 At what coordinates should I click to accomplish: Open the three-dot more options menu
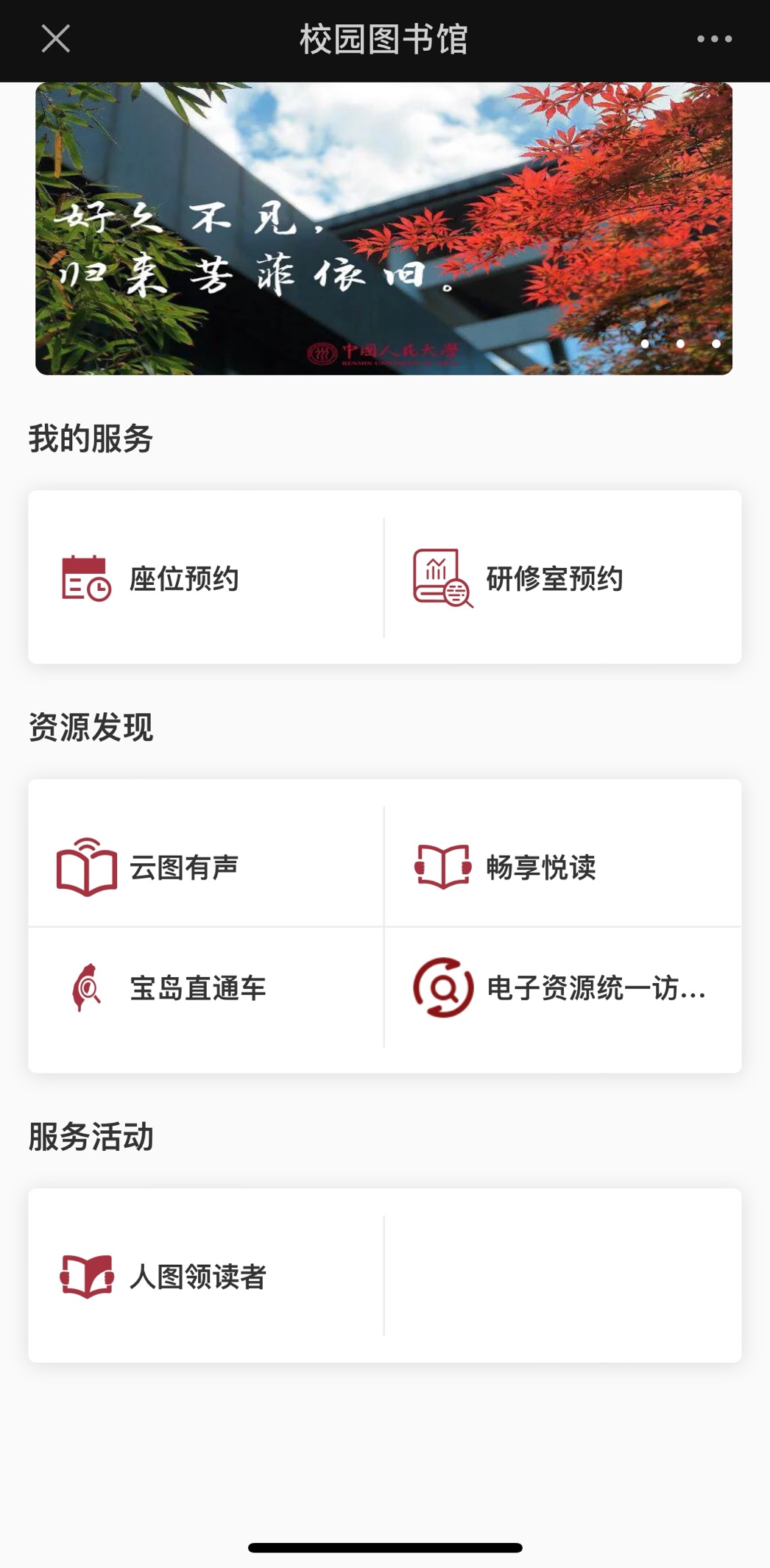point(714,38)
